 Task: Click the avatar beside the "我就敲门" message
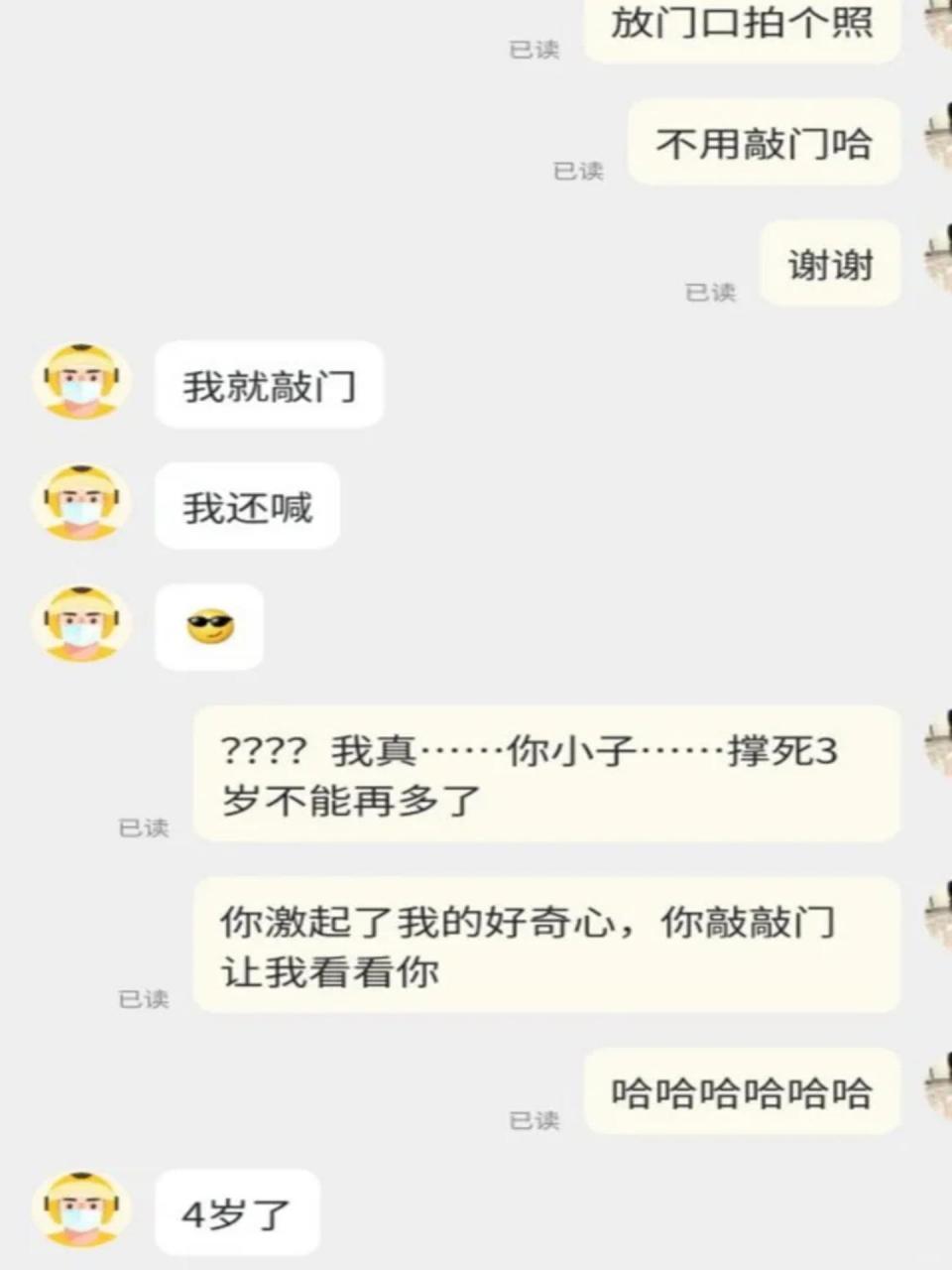[x=82, y=384]
